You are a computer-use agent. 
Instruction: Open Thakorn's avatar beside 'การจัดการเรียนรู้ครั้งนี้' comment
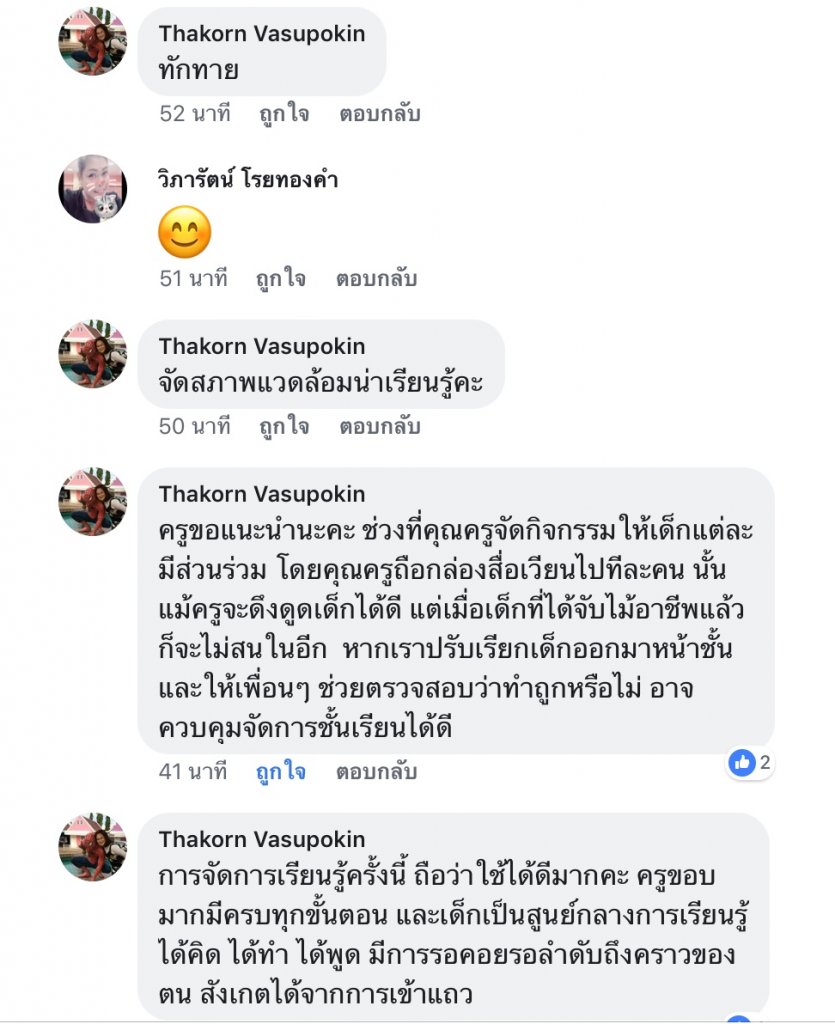93,847
